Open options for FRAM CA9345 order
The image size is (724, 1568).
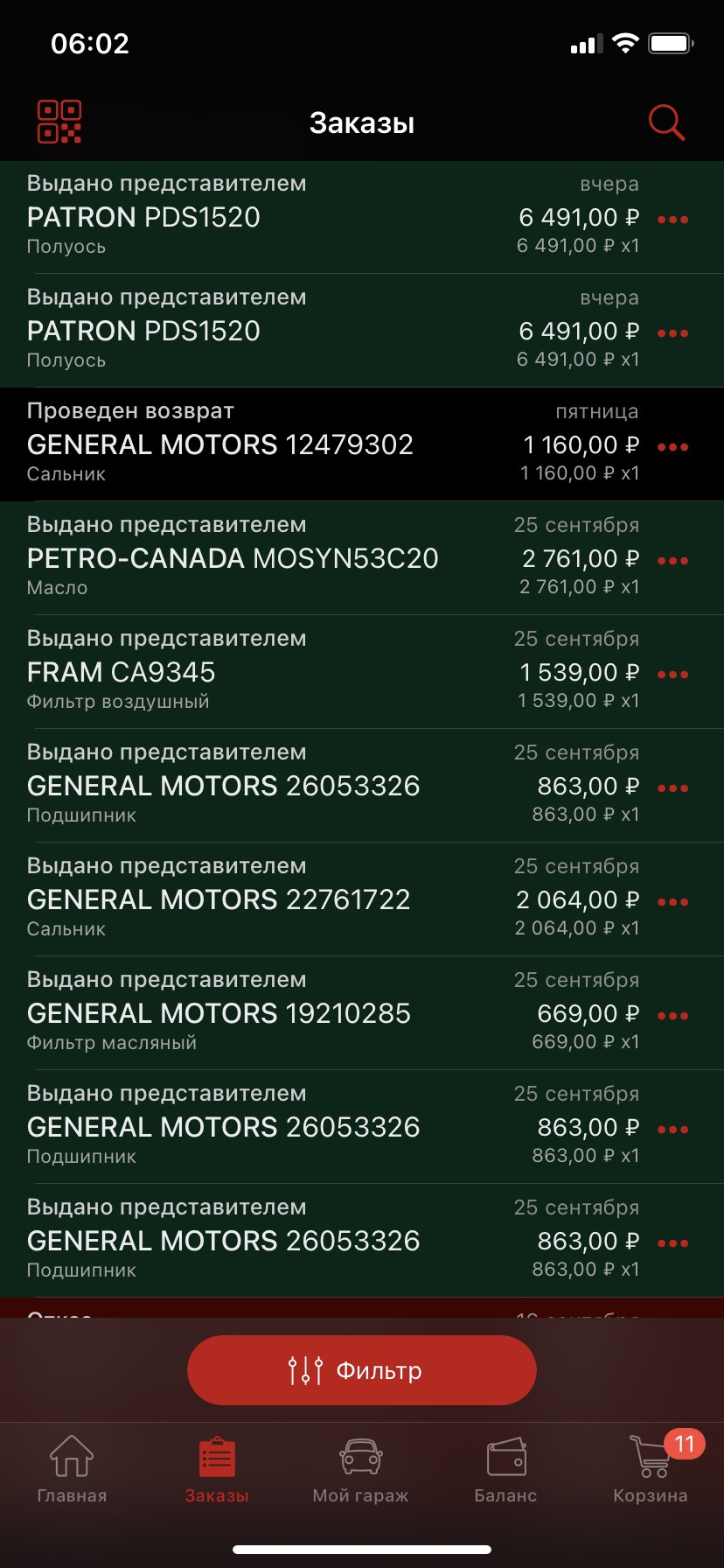pyautogui.click(x=672, y=674)
